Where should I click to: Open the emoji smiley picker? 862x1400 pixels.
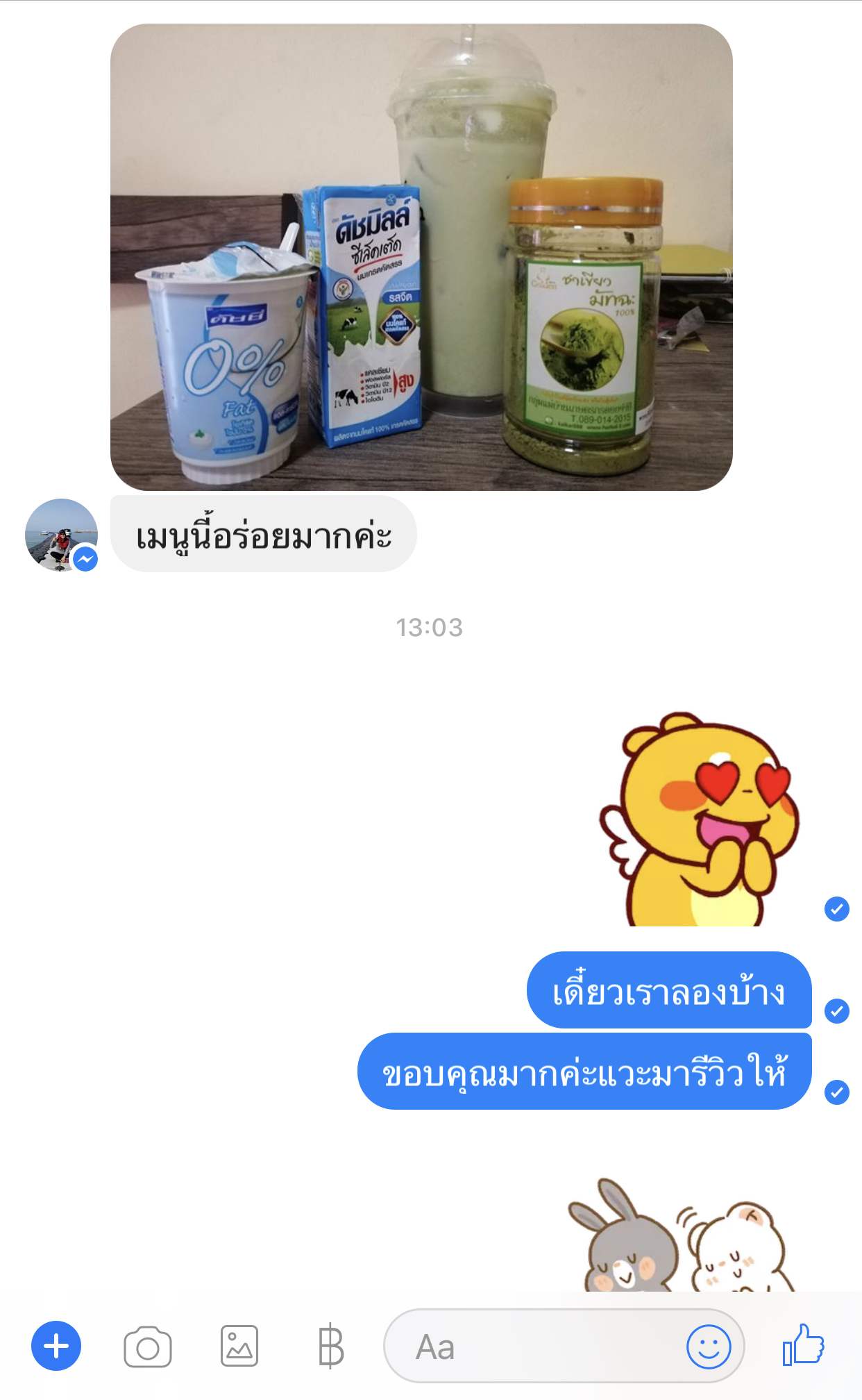(709, 1347)
